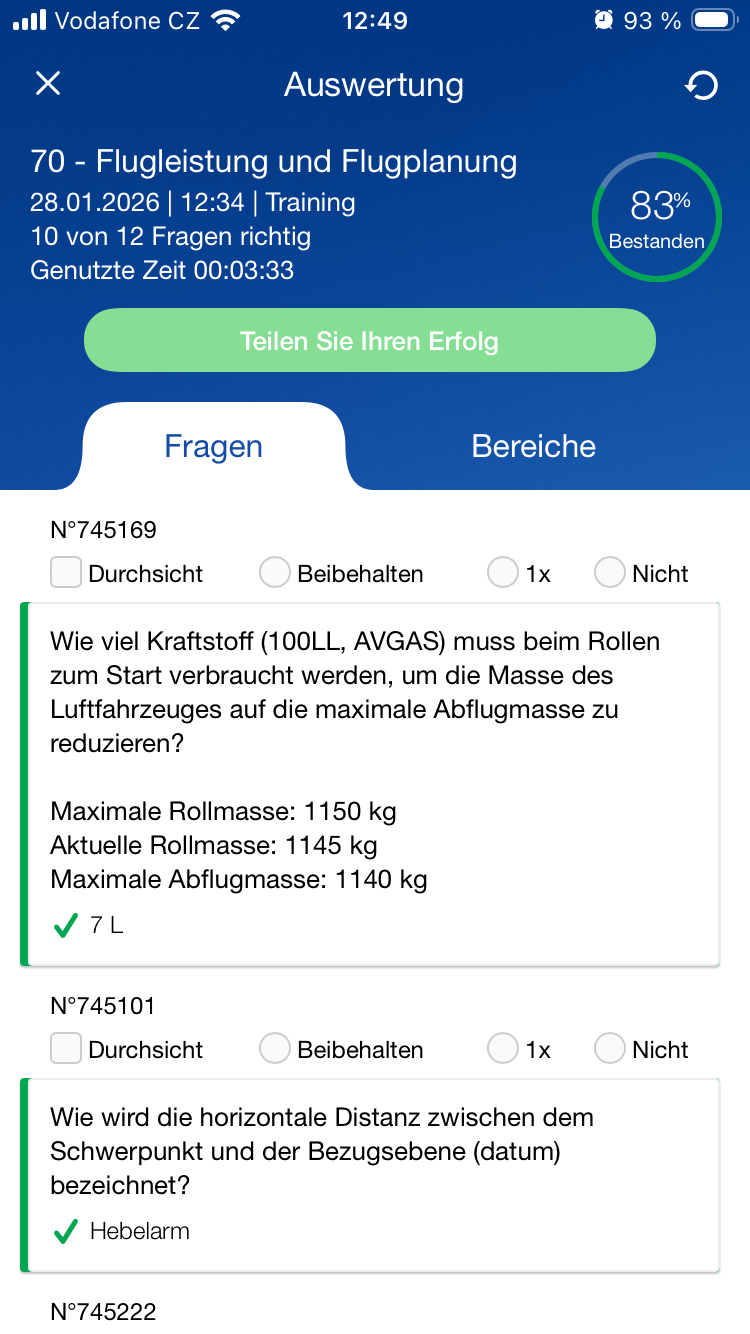
Task: Click the 83% Bestanden progress circle
Action: 656,217
